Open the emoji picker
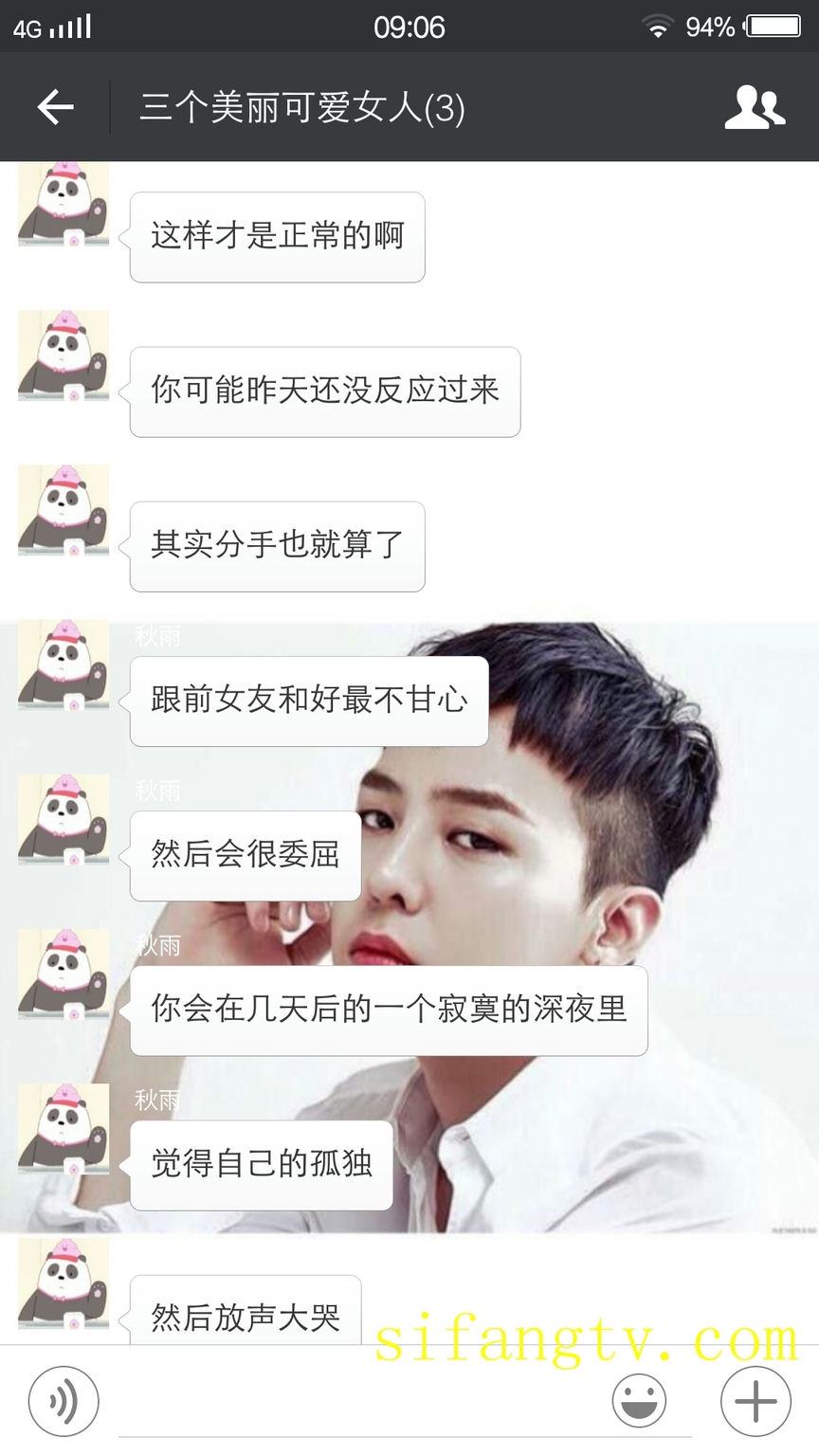The width and height of the screenshot is (819, 1456). (x=639, y=1400)
